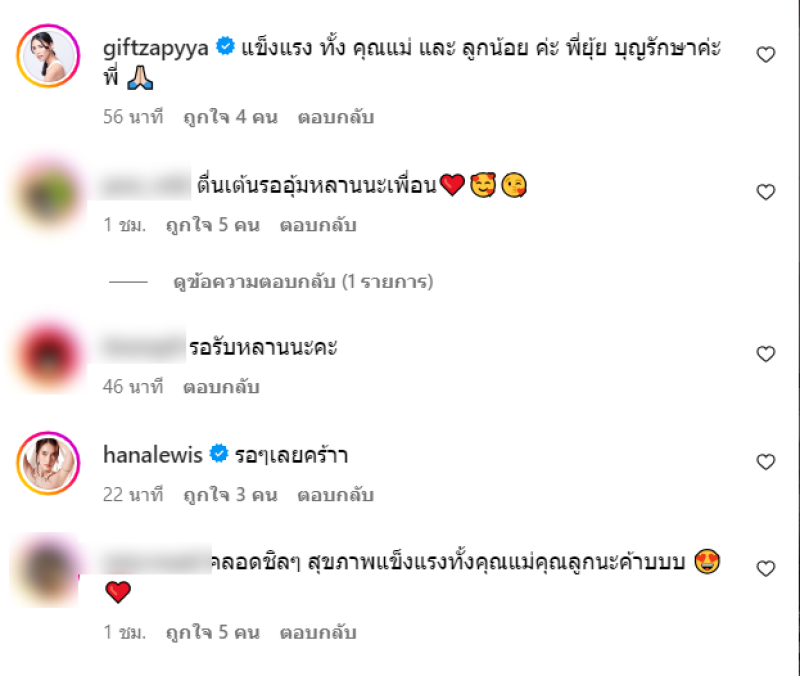View likes on gifzapyya's comment
This screenshot has height=676, width=800.
click(229, 117)
